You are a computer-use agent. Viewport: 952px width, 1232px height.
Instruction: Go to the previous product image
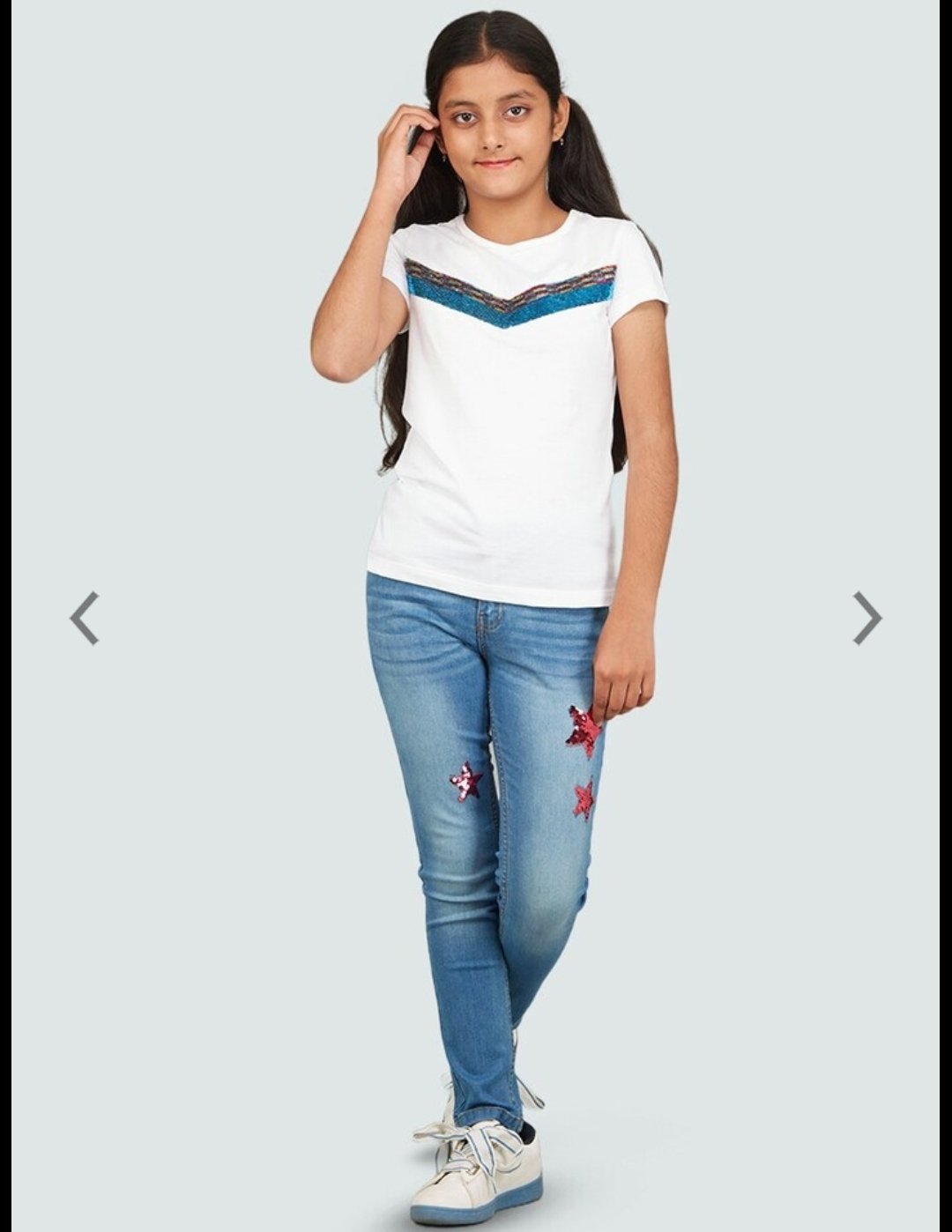[x=85, y=619]
